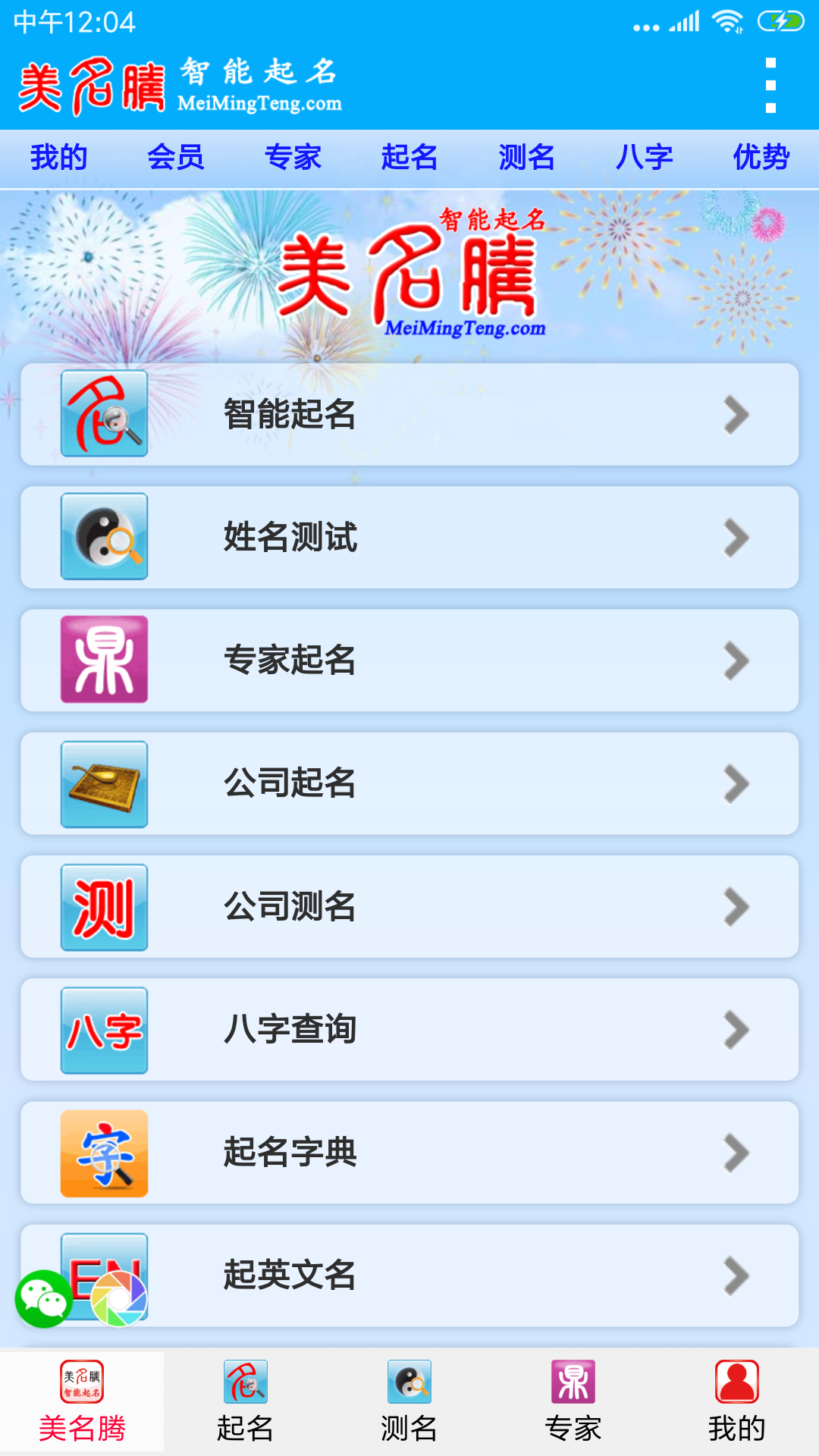Click the EN English name icon
The height and width of the screenshot is (1456, 819).
coord(104,1275)
